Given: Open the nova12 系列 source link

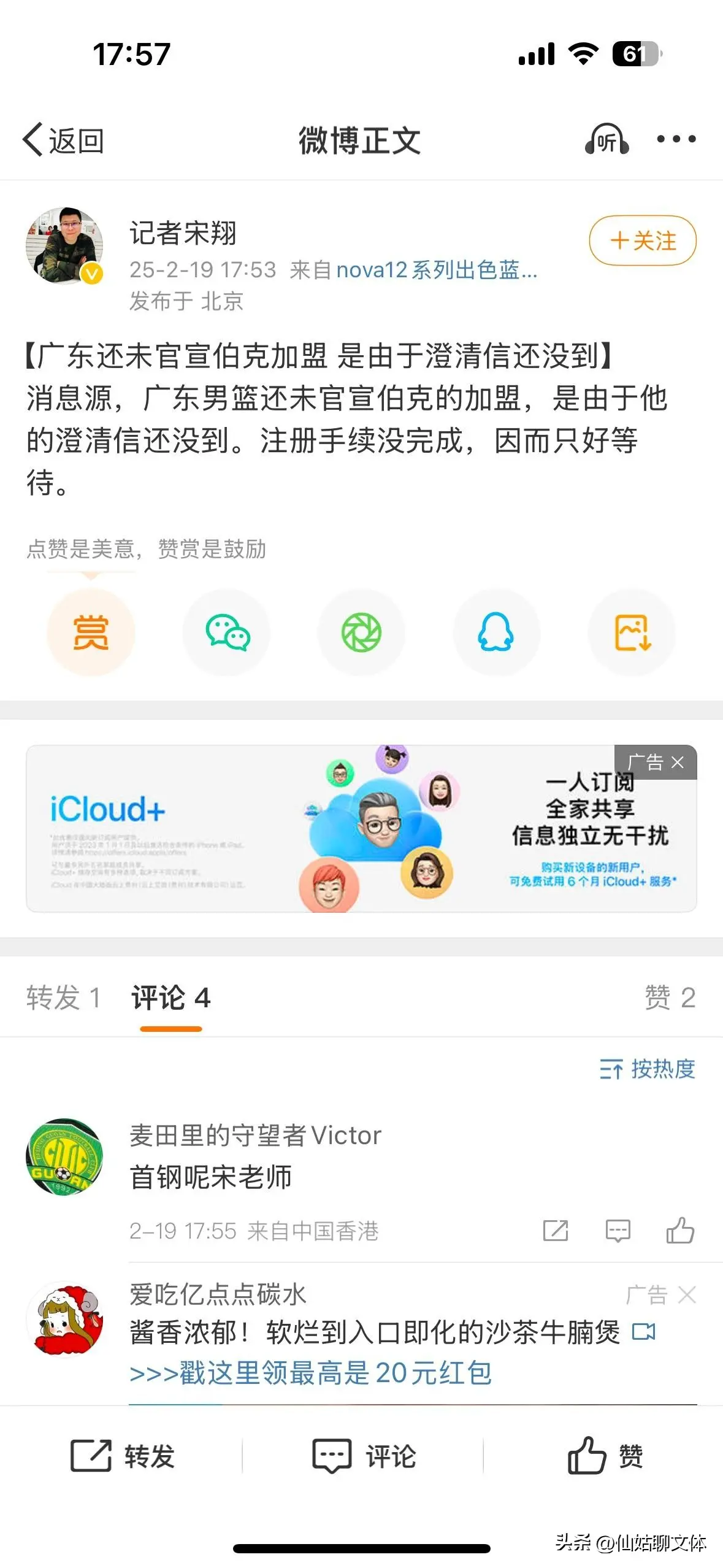Looking at the screenshot, I should click(x=437, y=270).
